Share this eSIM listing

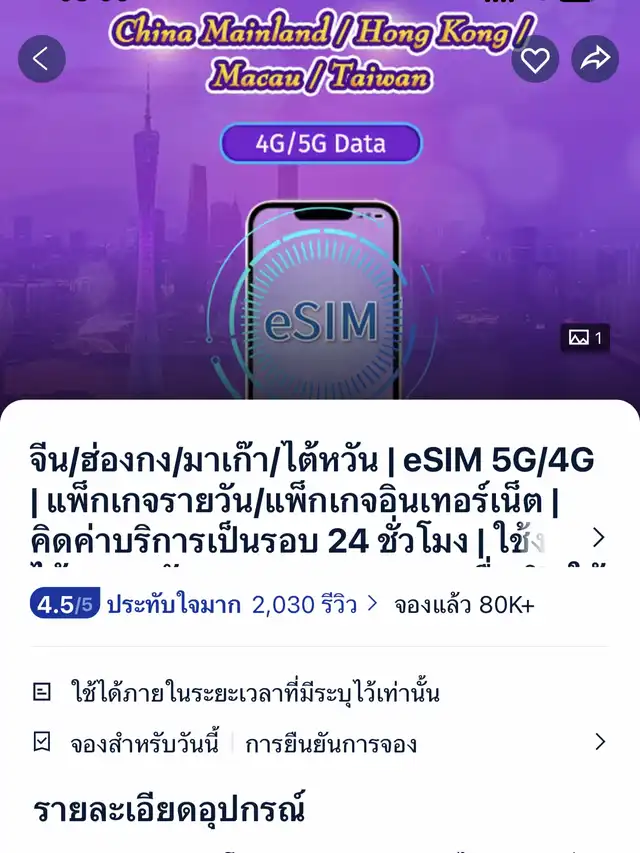pos(595,59)
